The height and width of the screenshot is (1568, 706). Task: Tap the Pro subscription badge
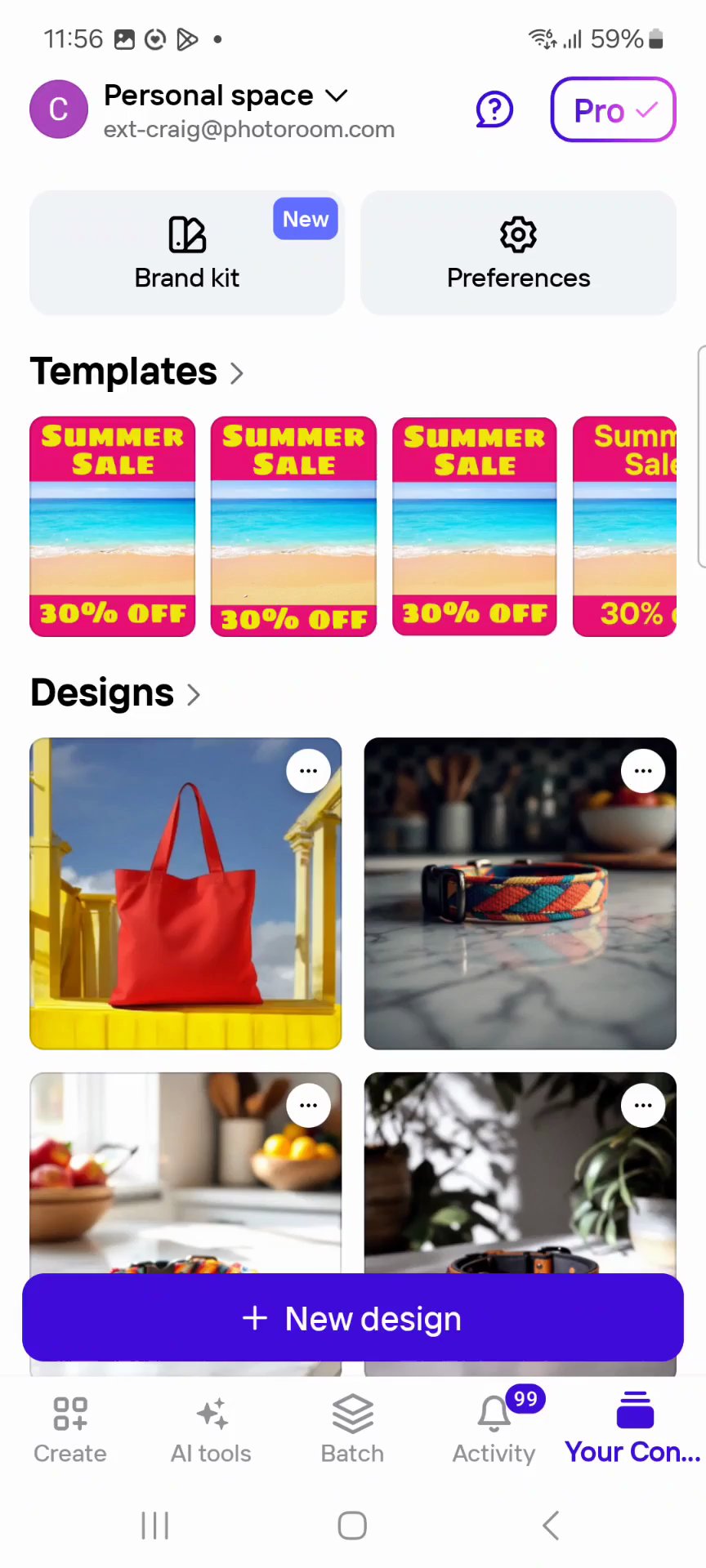pyautogui.click(x=613, y=109)
